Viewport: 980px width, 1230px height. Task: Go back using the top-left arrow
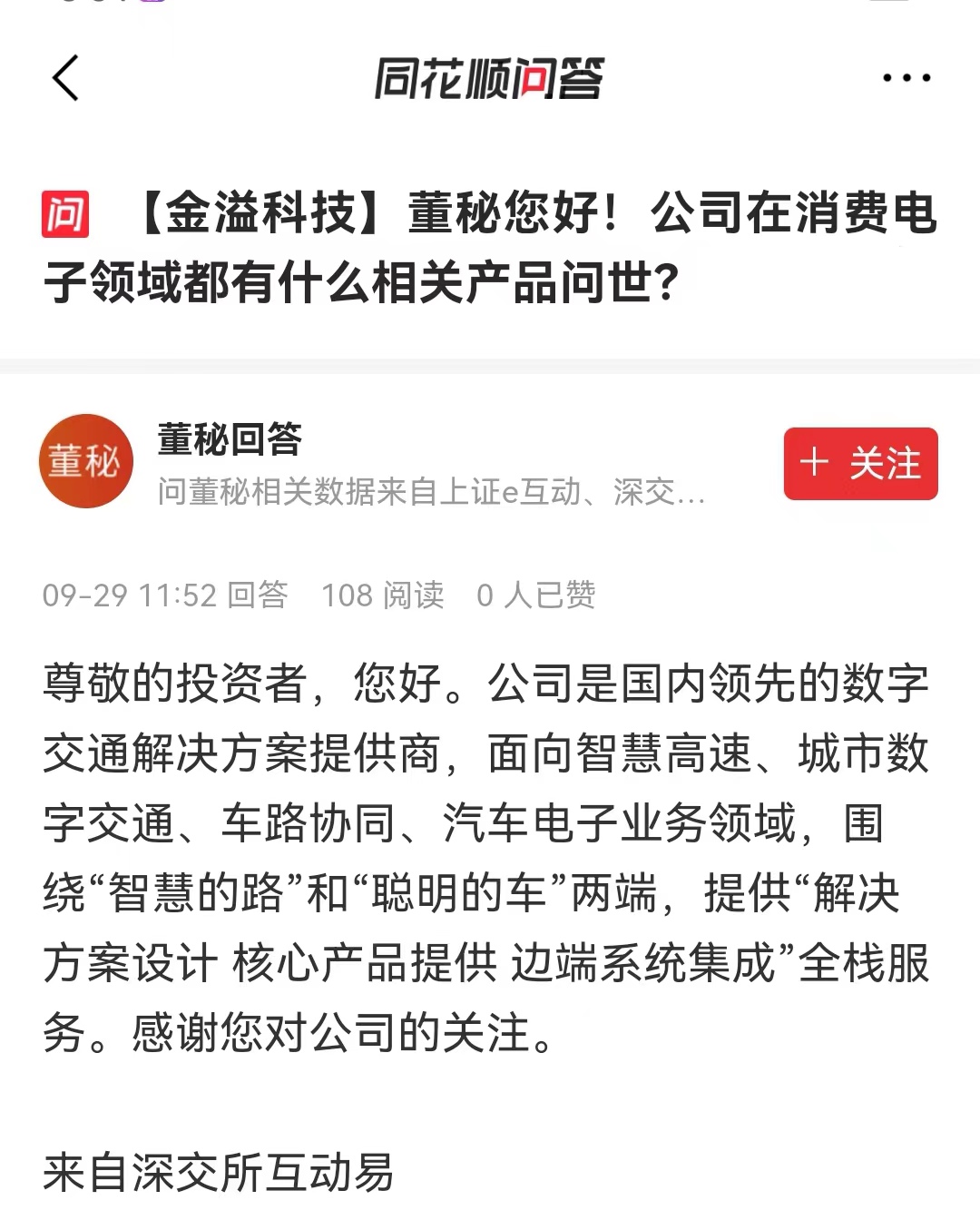(x=65, y=78)
